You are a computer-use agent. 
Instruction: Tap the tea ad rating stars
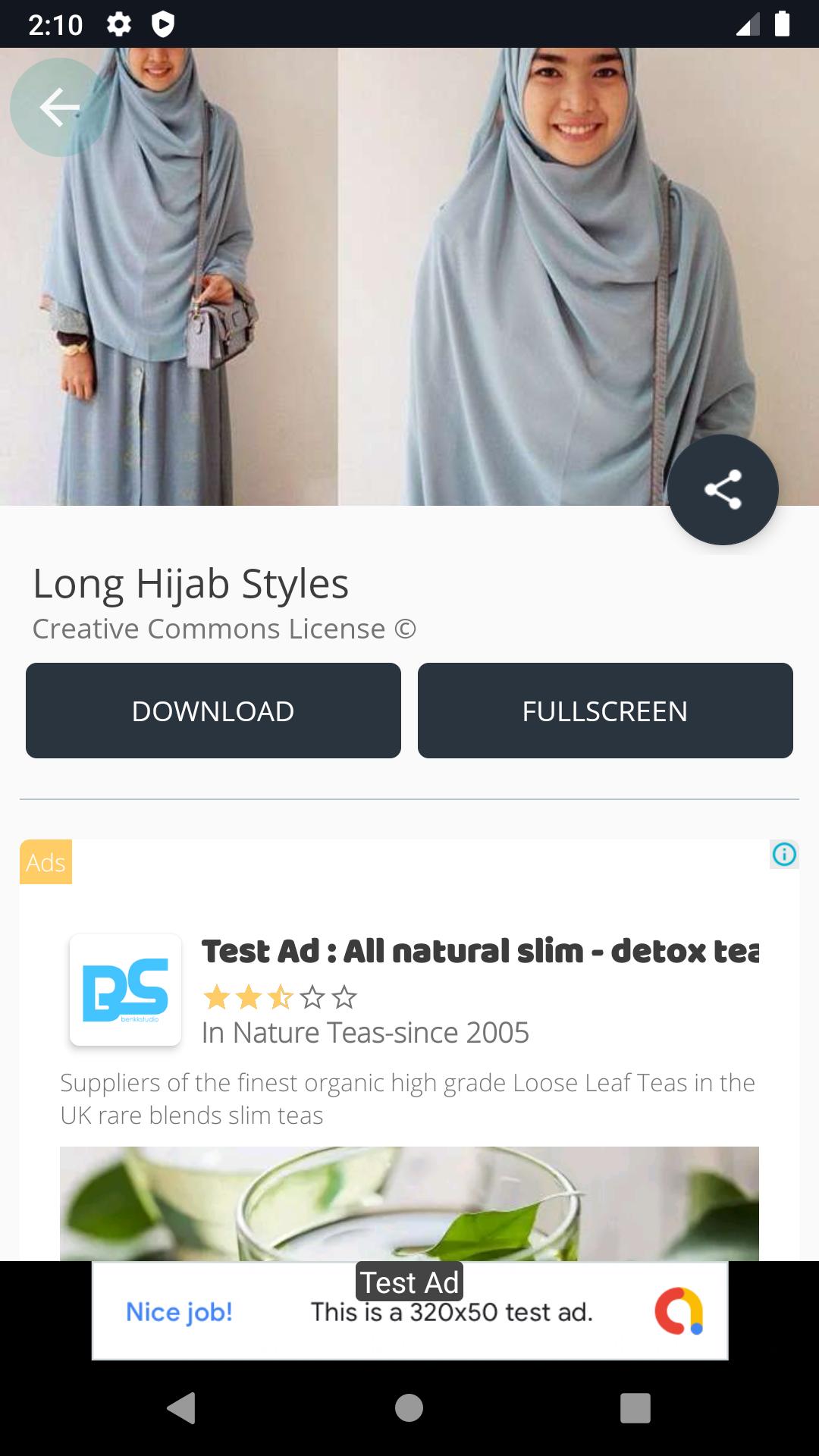pos(277,997)
